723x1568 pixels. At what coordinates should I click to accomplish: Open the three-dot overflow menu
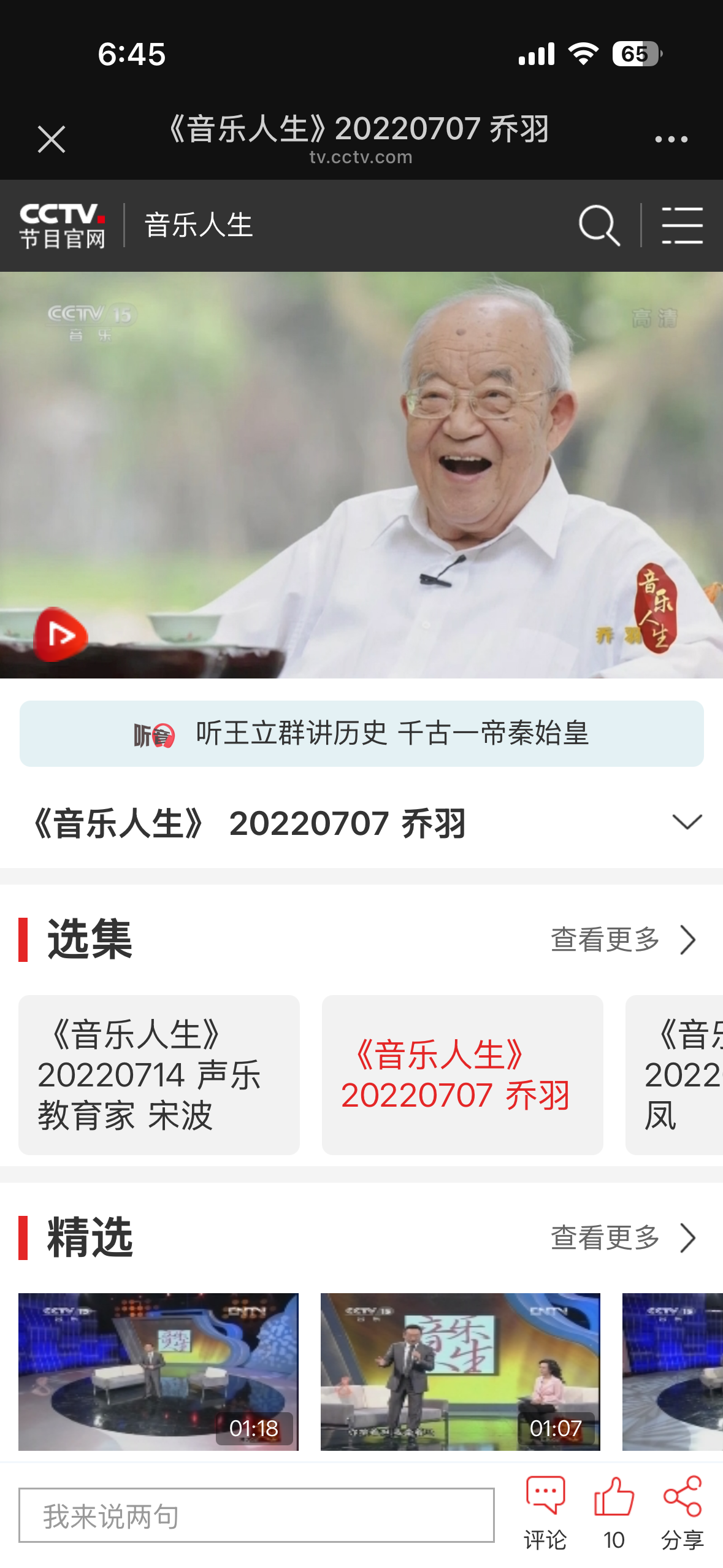(x=671, y=139)
